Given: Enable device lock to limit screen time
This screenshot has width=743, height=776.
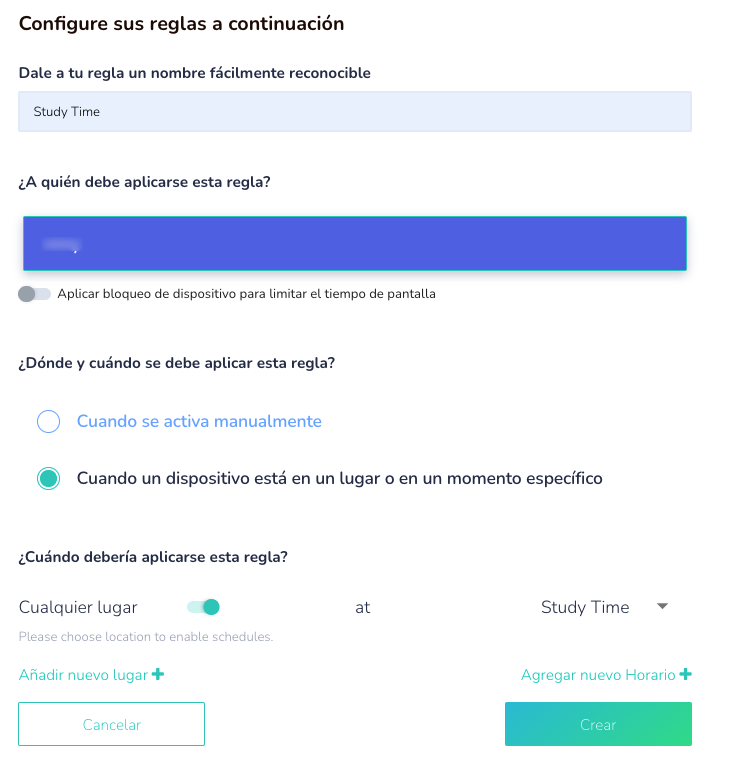Looking at the screenshot, I should (34, 294).
